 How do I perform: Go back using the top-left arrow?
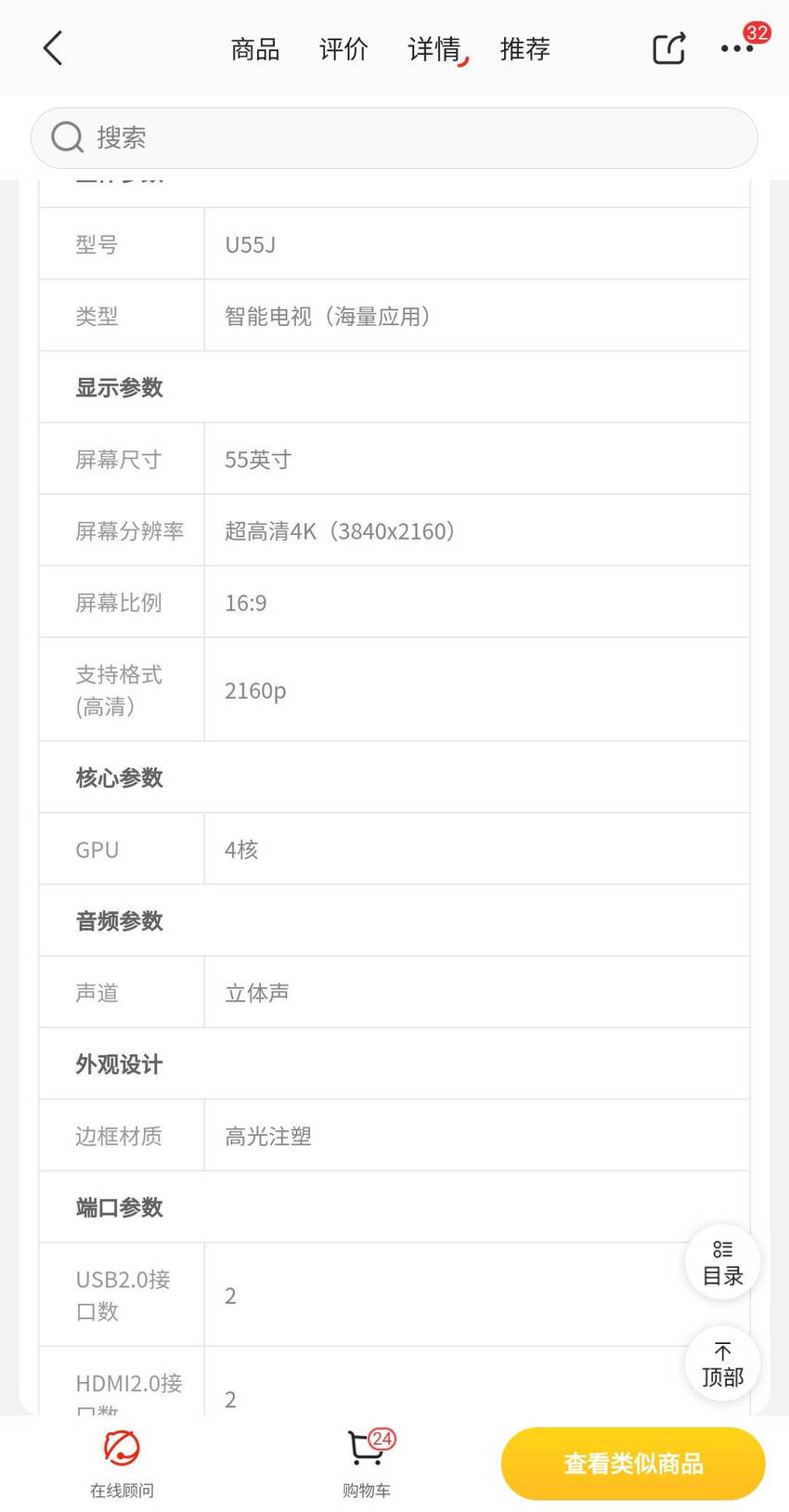tap(53, 48)
